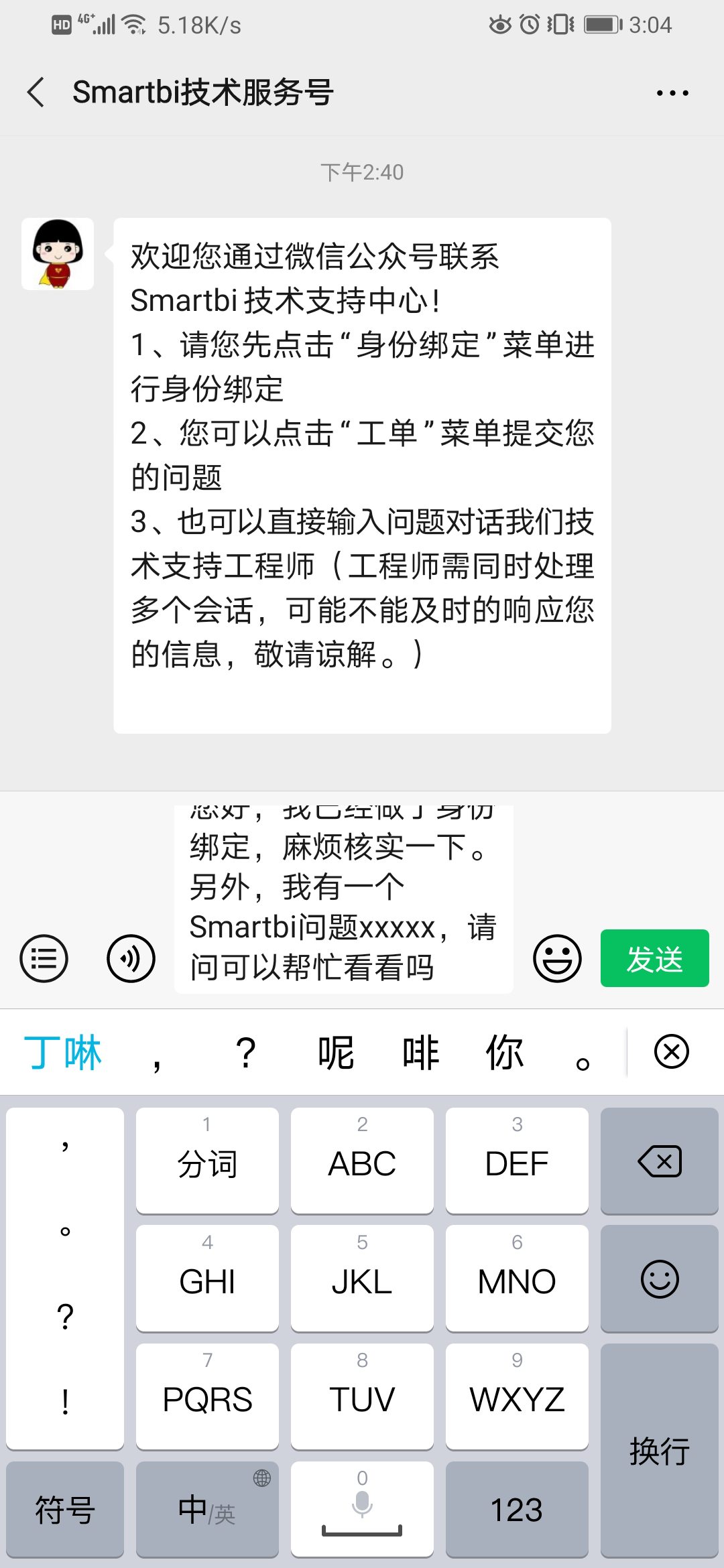Image resolution: width=724 pixels, height=1568 pixels.
Task: Insert a line break with 换行
Action: tap(660, 1451)
